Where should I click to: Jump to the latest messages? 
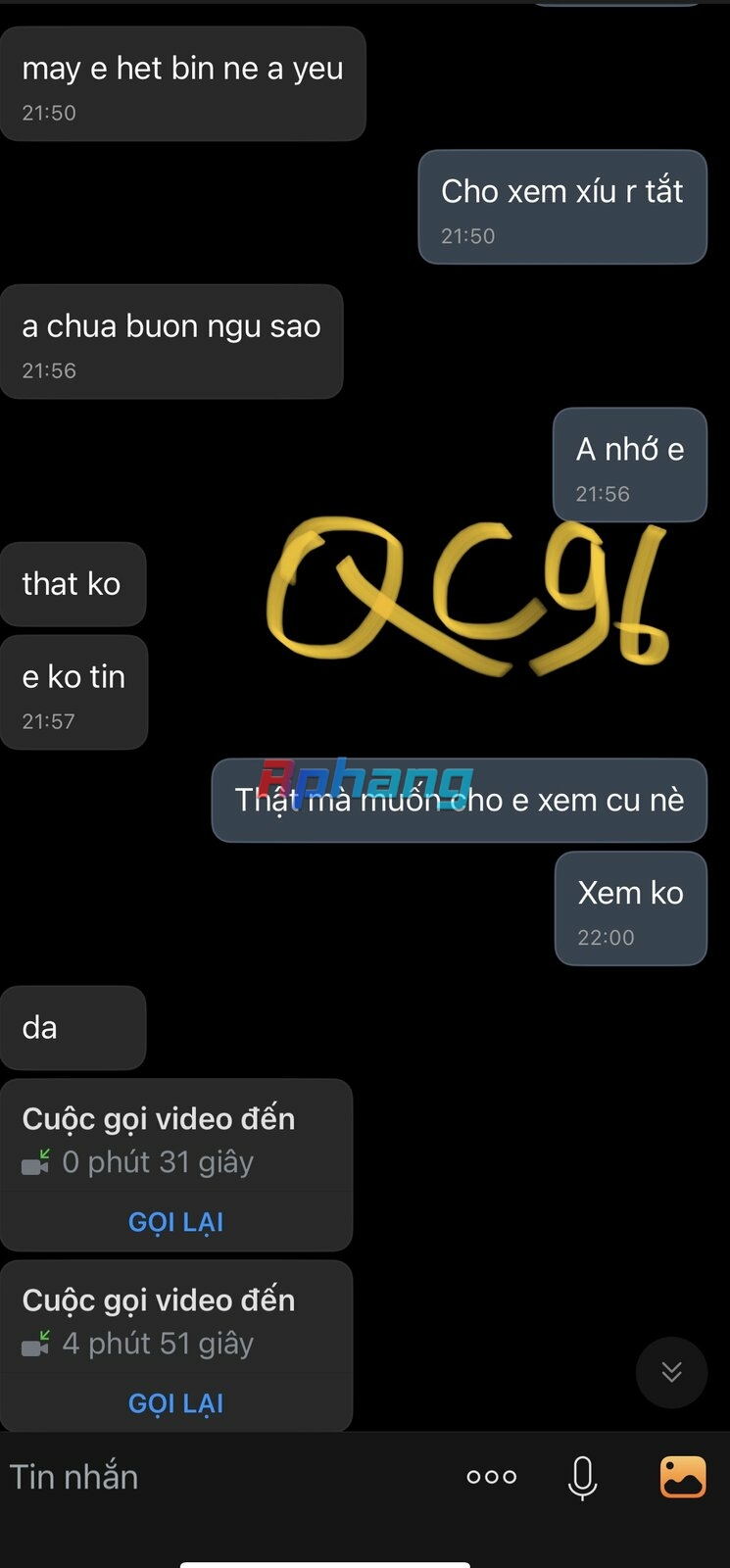[x=671, y=1372]
